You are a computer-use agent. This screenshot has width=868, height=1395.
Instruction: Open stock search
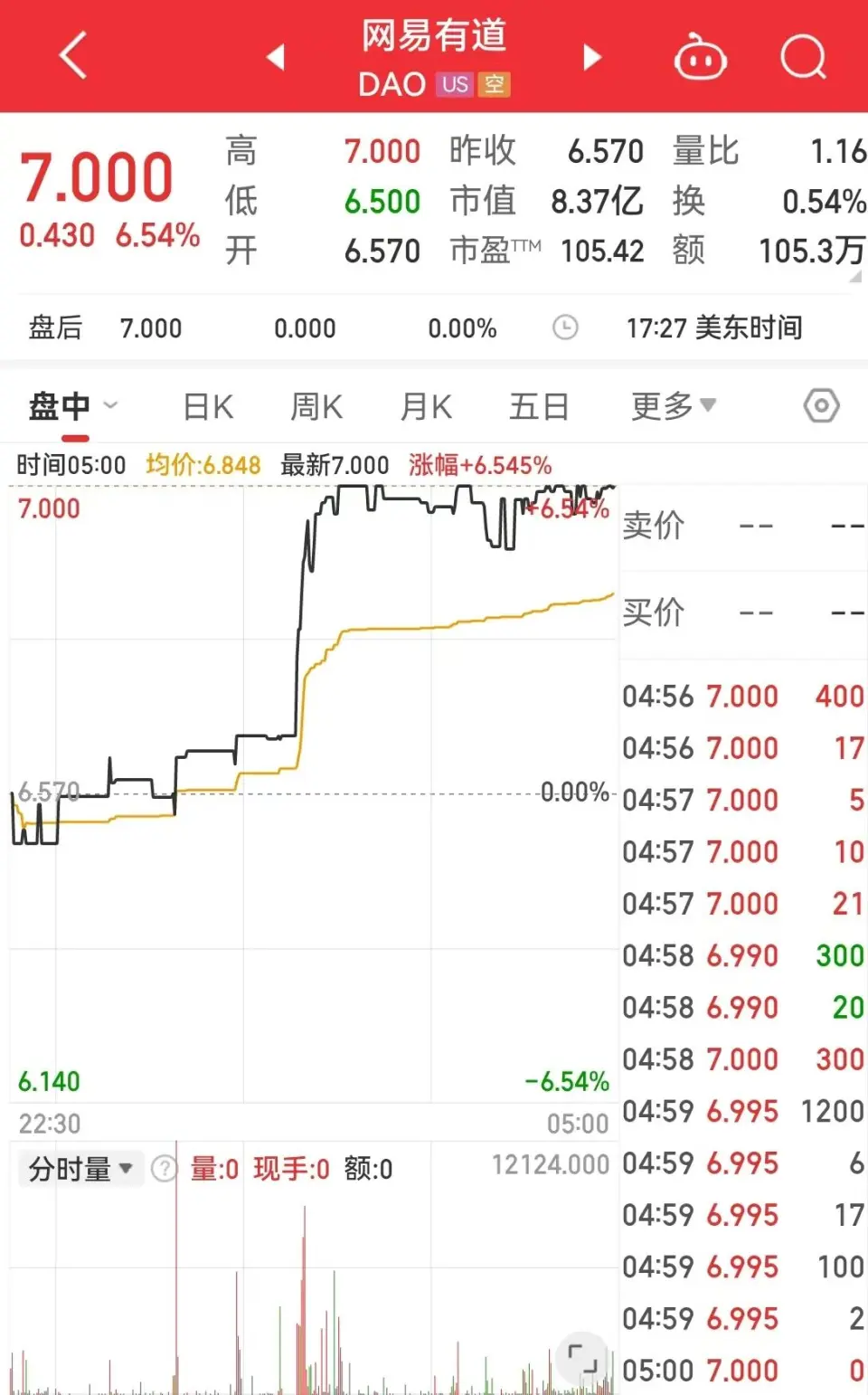(x=803, y=58)
